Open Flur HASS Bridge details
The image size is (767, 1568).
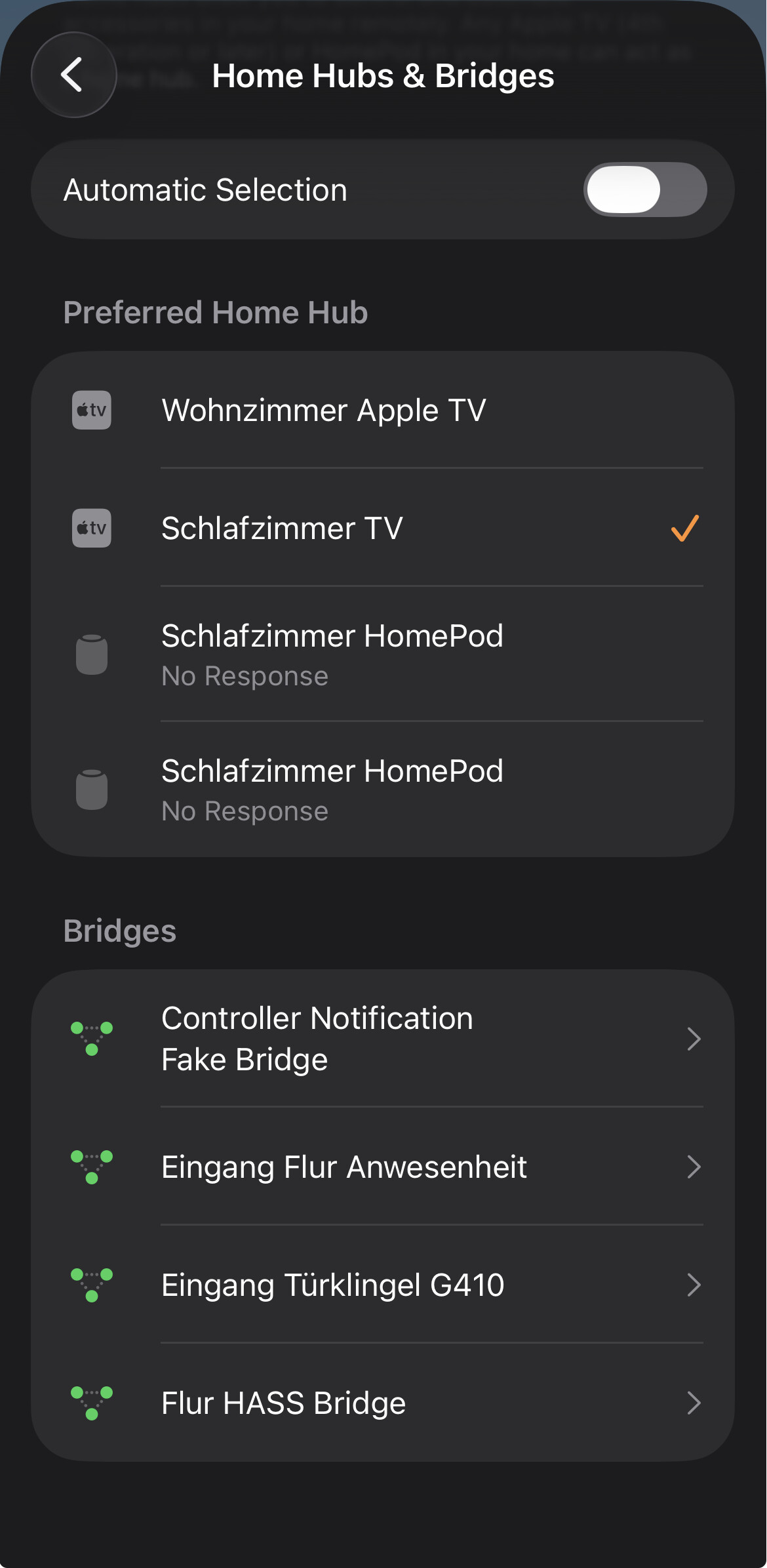383,1403
